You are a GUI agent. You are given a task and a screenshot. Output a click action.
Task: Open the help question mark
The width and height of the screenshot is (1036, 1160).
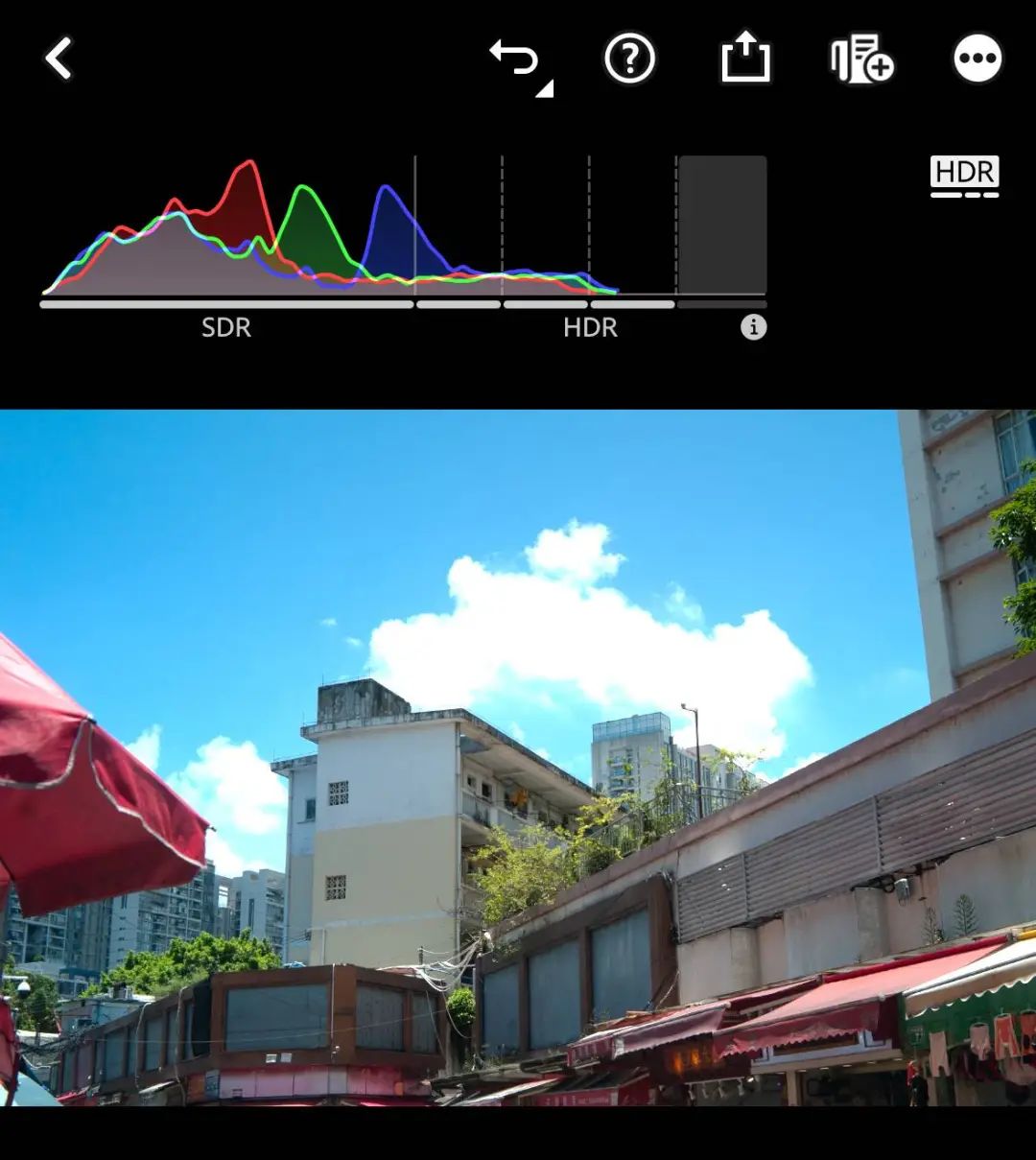pos(629,59)
